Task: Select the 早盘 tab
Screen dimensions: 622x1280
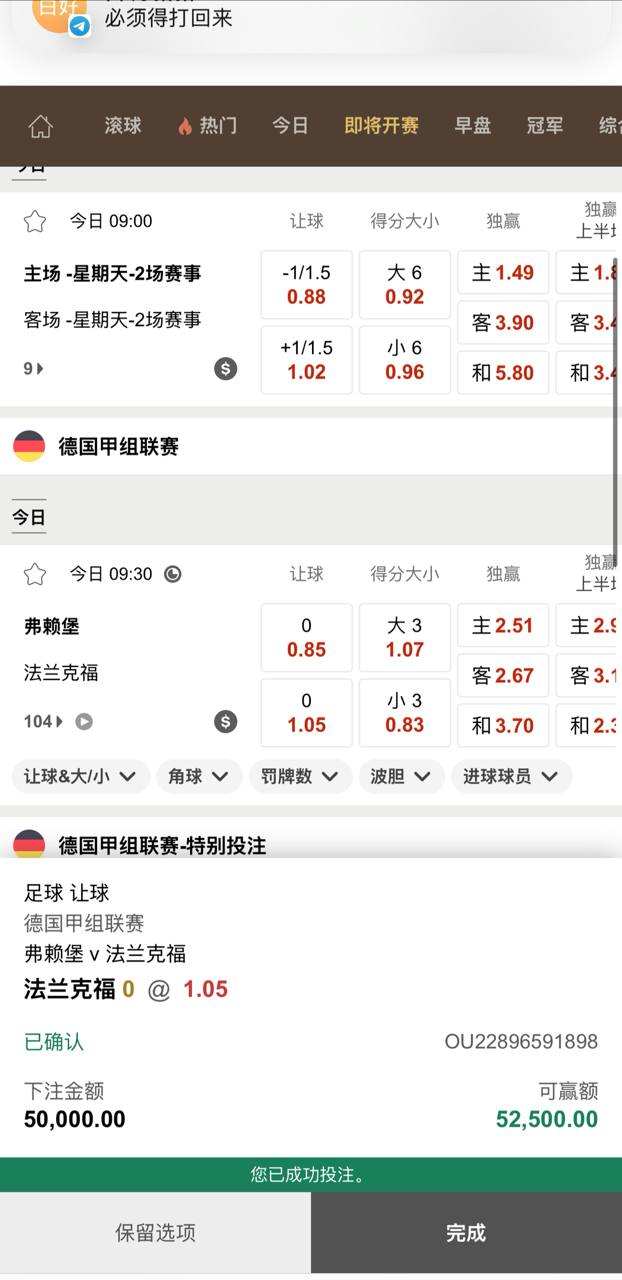Action: (473, 126)
